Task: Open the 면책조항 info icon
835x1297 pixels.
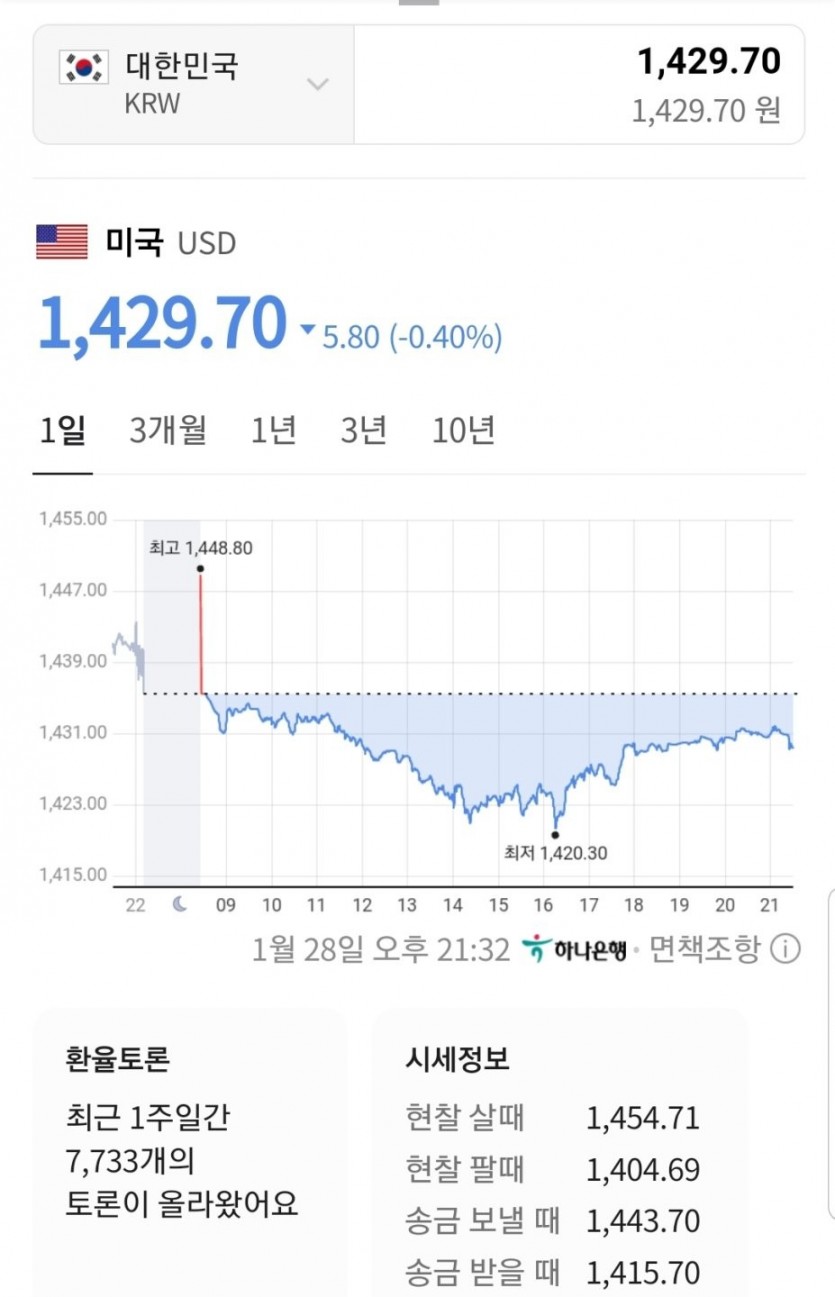Action: pos(786,948)
